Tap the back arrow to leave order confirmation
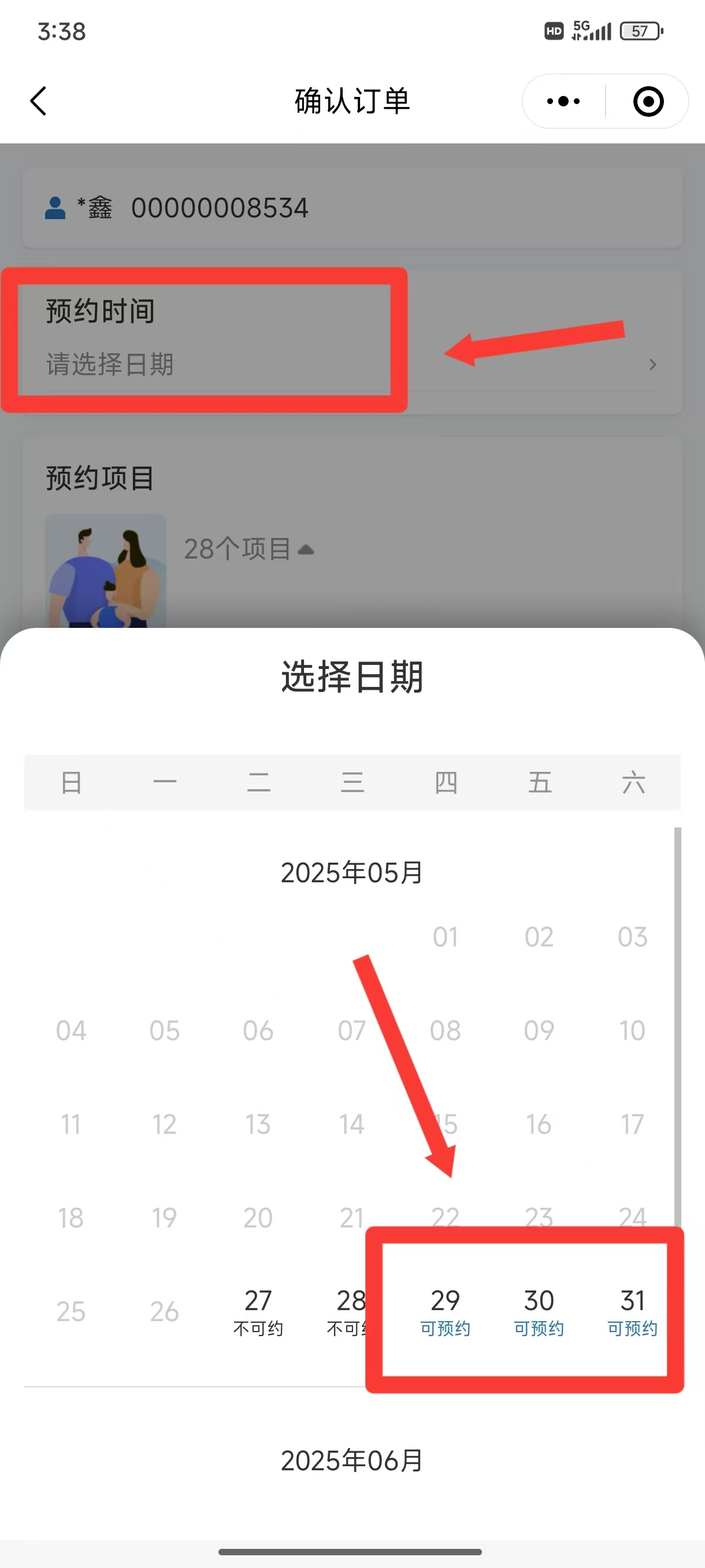 [x=38, y=101]
